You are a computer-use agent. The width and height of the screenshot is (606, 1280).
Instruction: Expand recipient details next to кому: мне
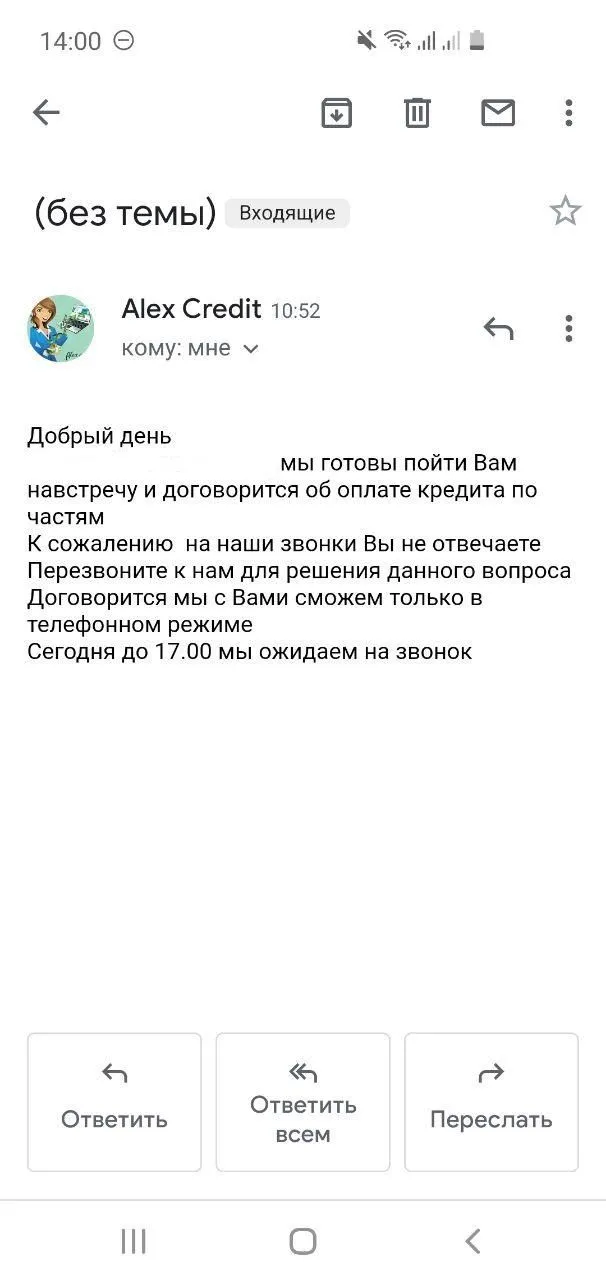pos(251,349)
